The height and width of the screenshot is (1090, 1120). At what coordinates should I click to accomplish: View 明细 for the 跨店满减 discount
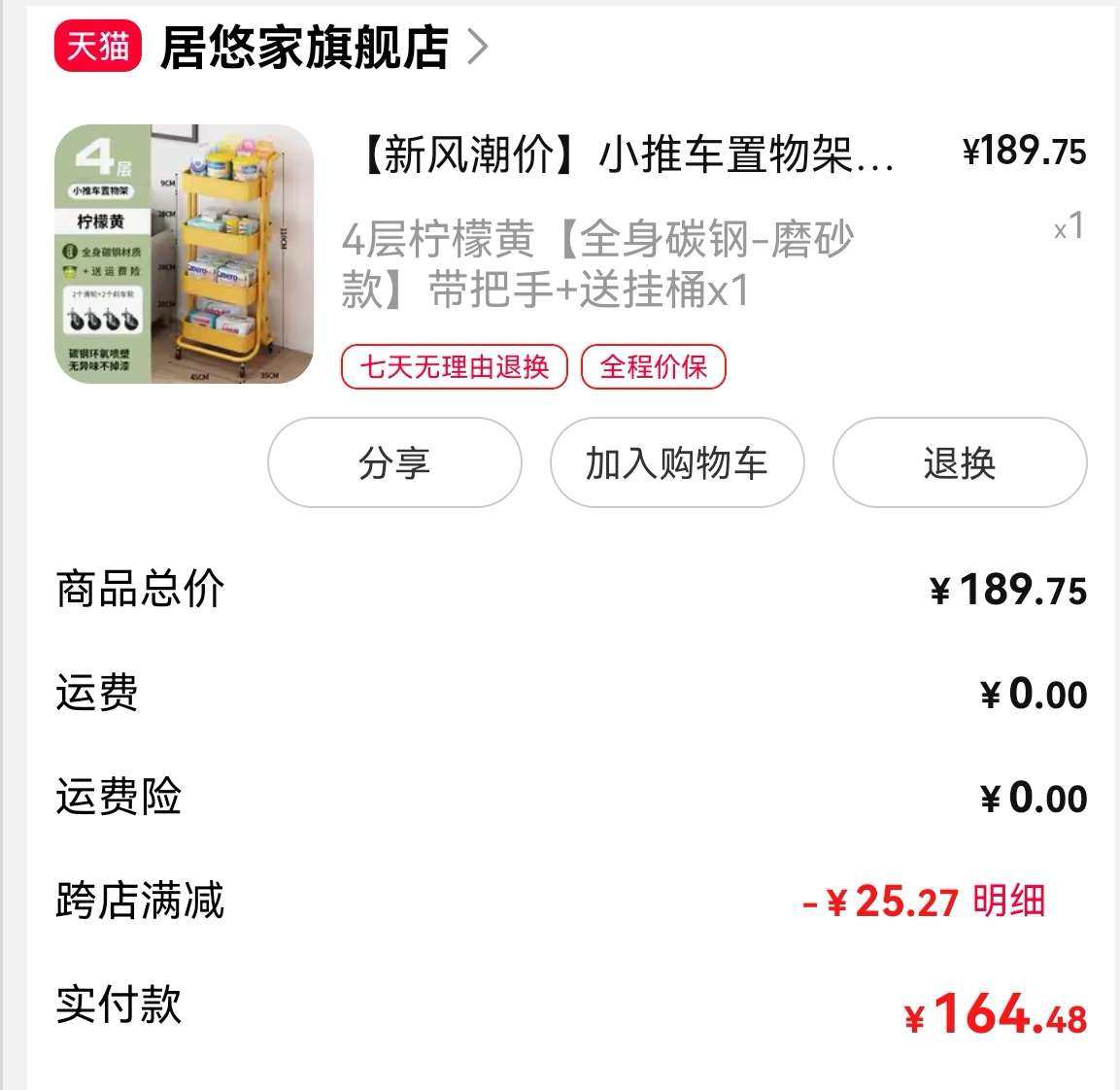(1008, 901)
